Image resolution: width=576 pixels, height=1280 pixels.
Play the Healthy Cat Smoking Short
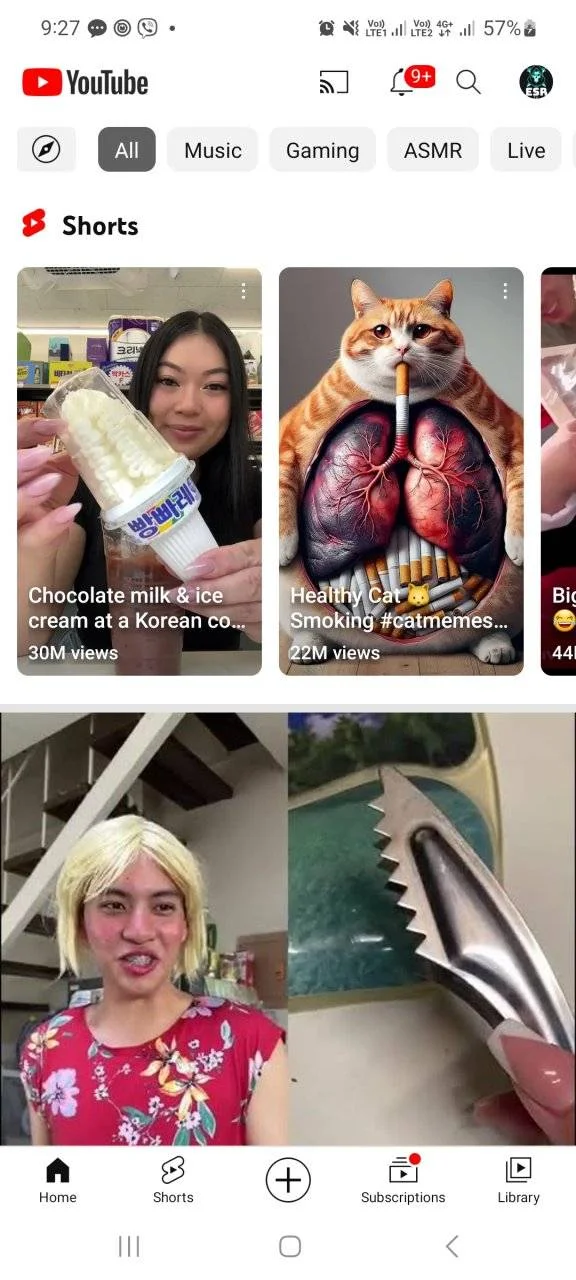[401, 471]
